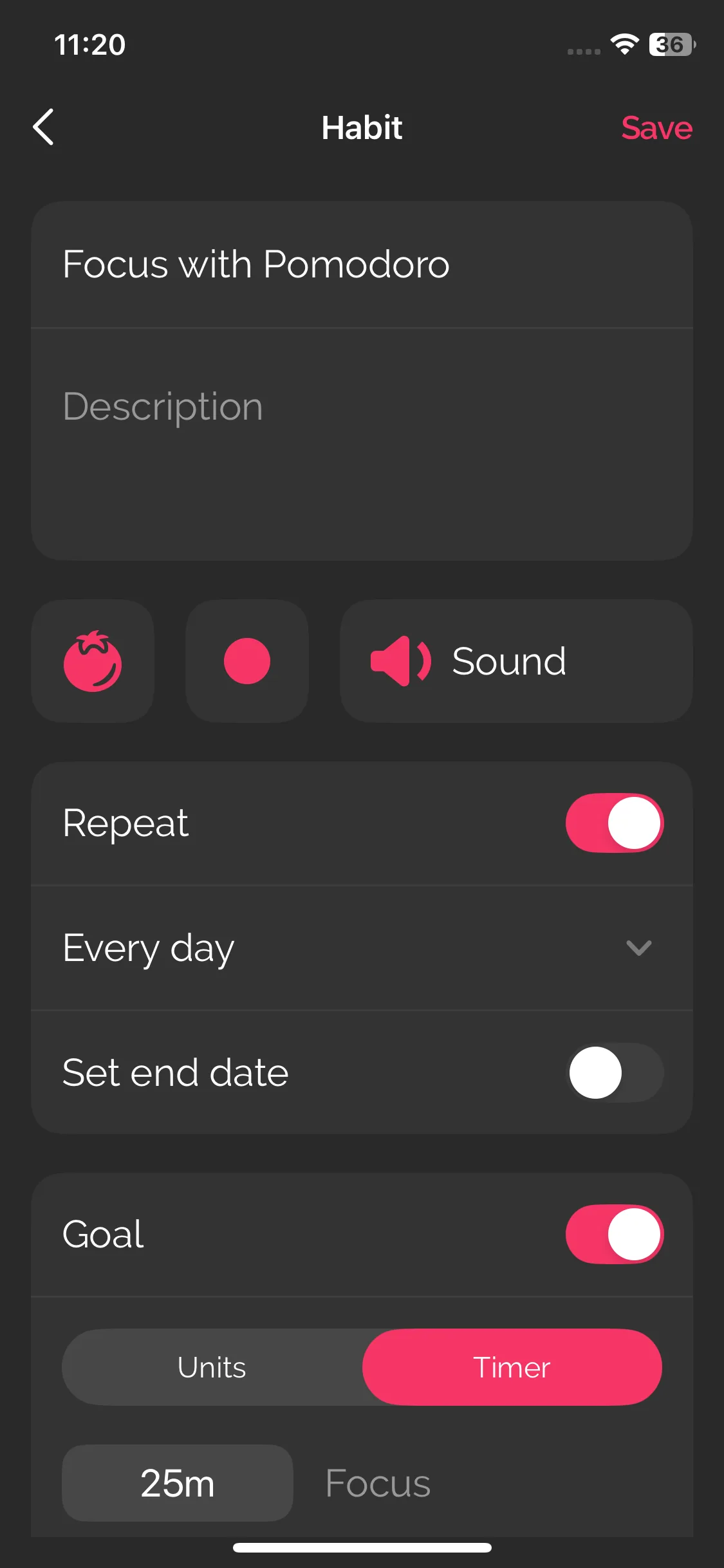Change the 25m focus duration
The height and width of the screenshot is (1568, 724).
click(178, 1483)
